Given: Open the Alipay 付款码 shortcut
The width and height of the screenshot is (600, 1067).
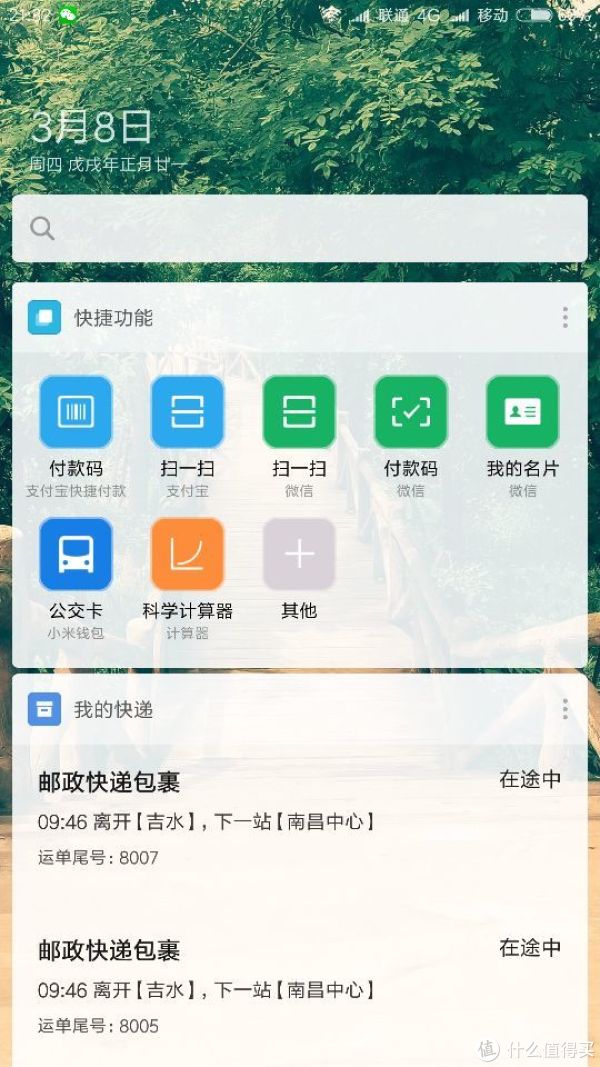Looking at the screenshot, I should (76, 412).
